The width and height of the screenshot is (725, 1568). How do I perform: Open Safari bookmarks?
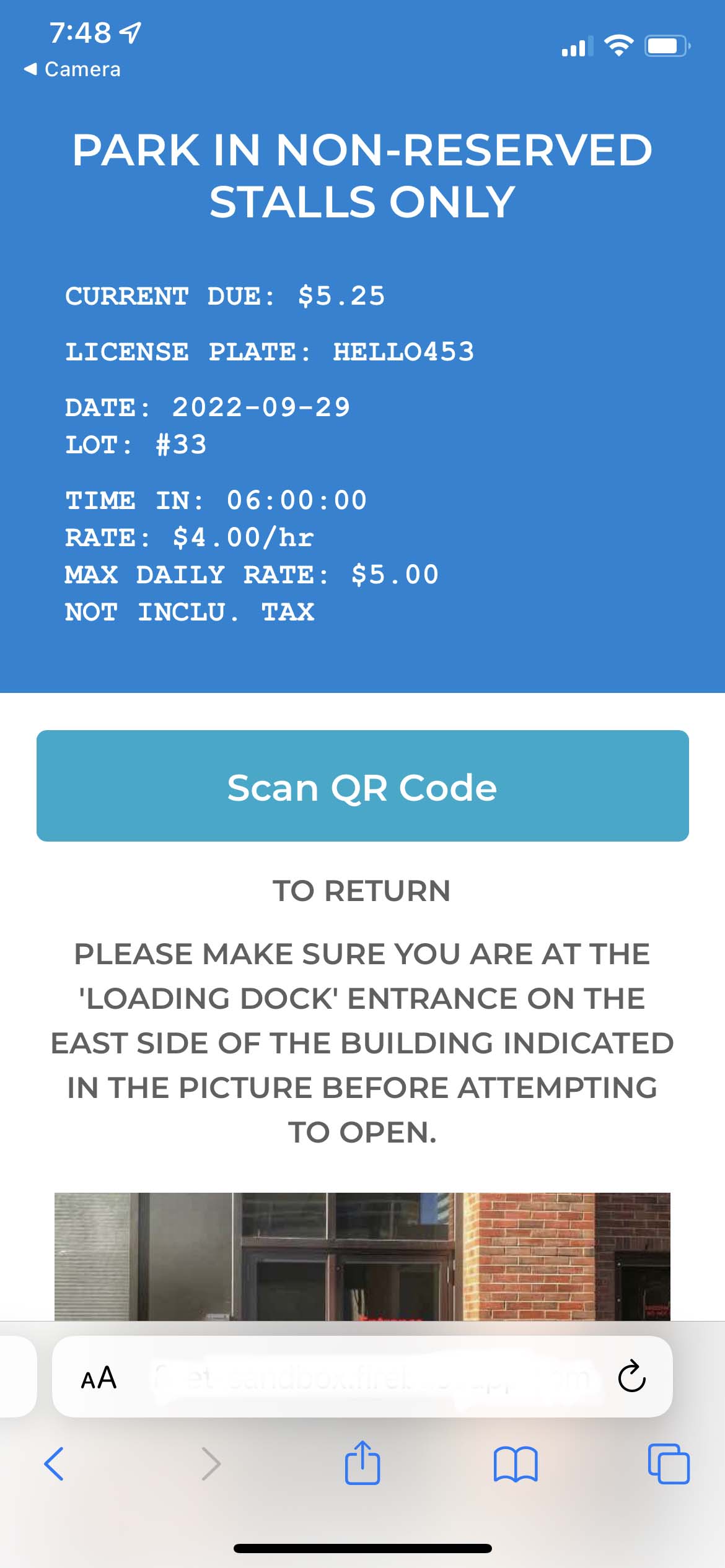tap(516, 1464)
